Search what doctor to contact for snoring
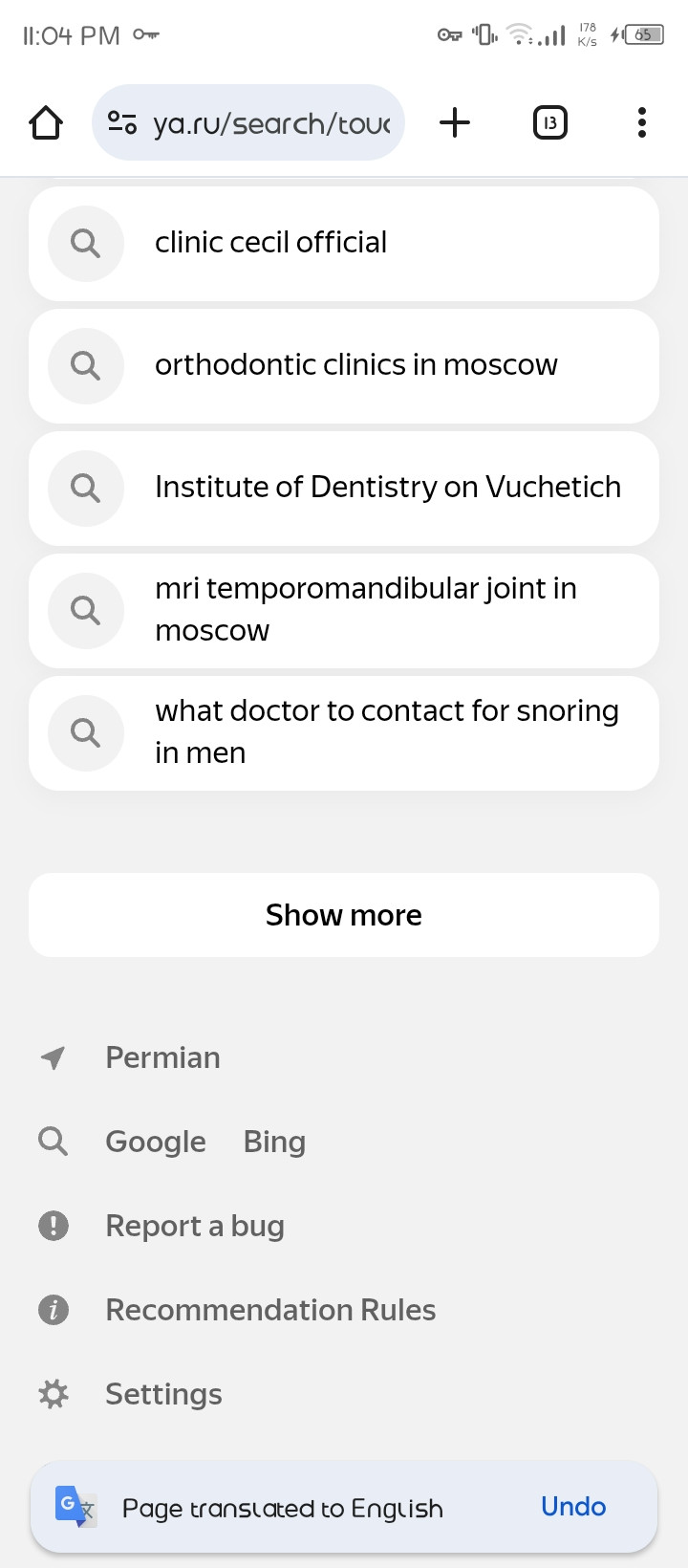Screen dimensions: 688x1568 click(x=344, y=732)
